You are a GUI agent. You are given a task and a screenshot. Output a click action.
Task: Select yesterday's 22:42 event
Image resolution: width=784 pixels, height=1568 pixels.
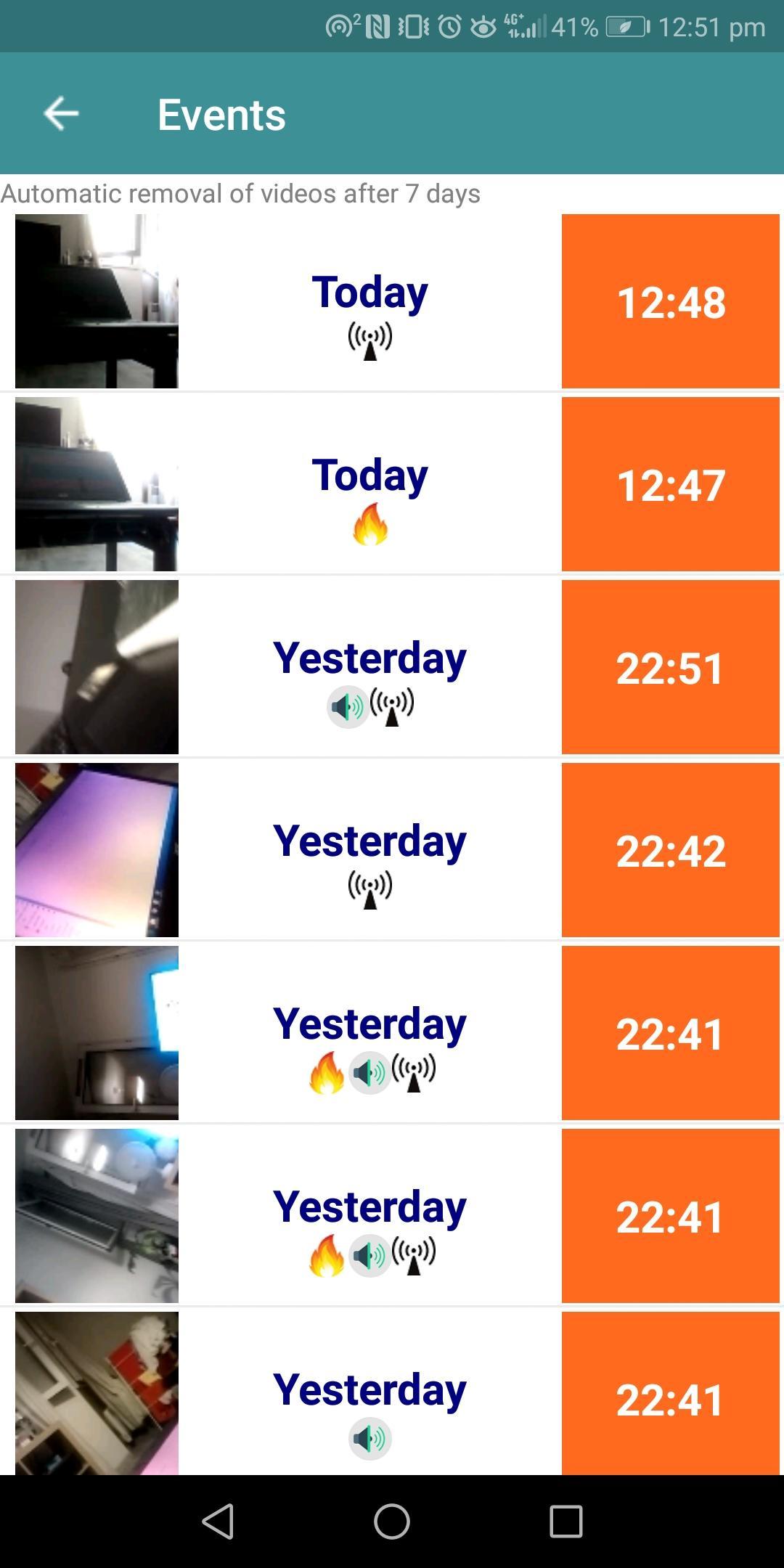(392, 851)
